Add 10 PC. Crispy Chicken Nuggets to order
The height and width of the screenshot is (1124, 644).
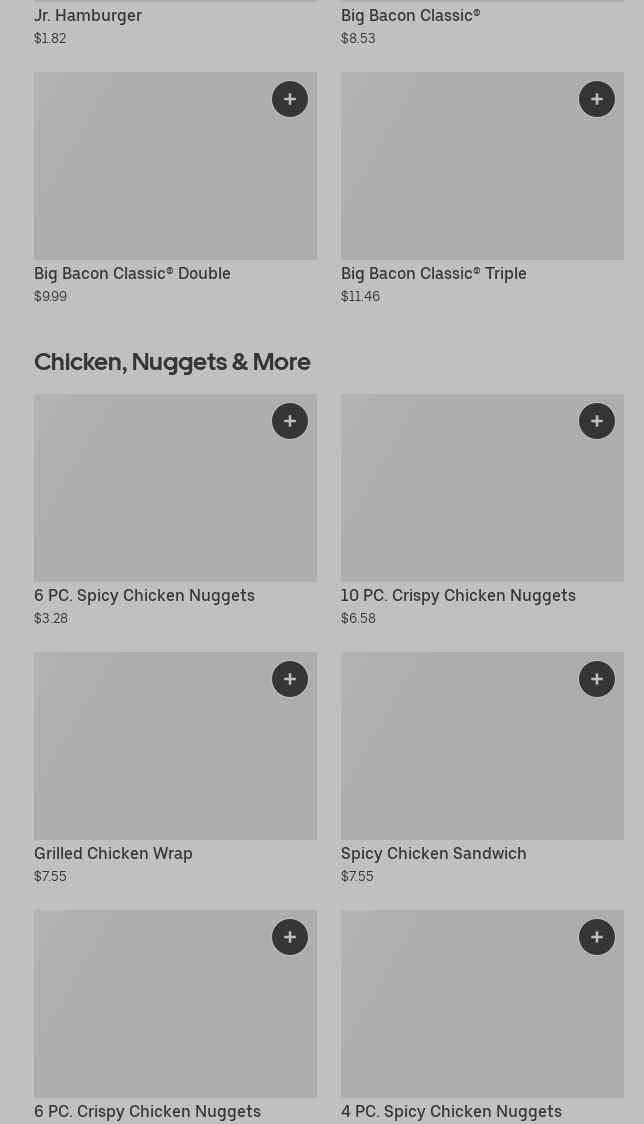pyautogui.click(x=597, y=421)
